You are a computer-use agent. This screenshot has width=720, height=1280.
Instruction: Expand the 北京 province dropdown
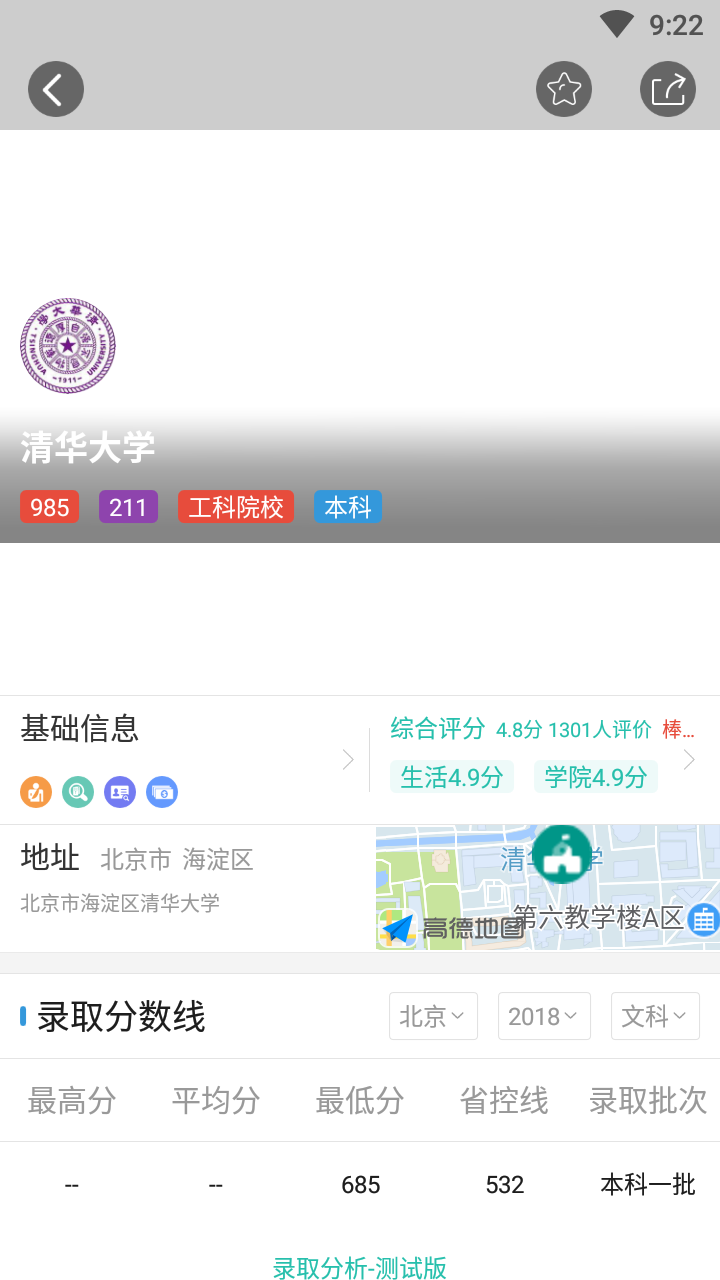433,1016
